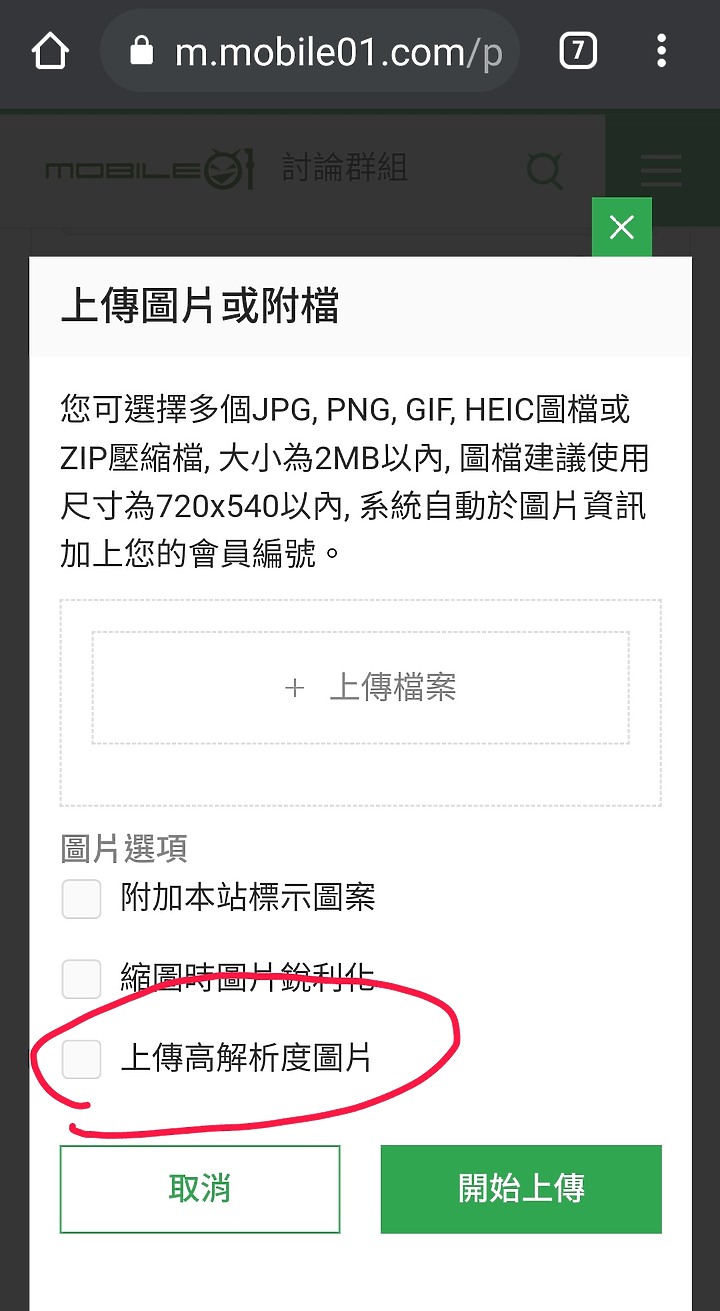Screen dimensions: 720x1311
Task: Check the 附加本站標示圖案 option
Action: pyautogui.click(x=82, y=898)
